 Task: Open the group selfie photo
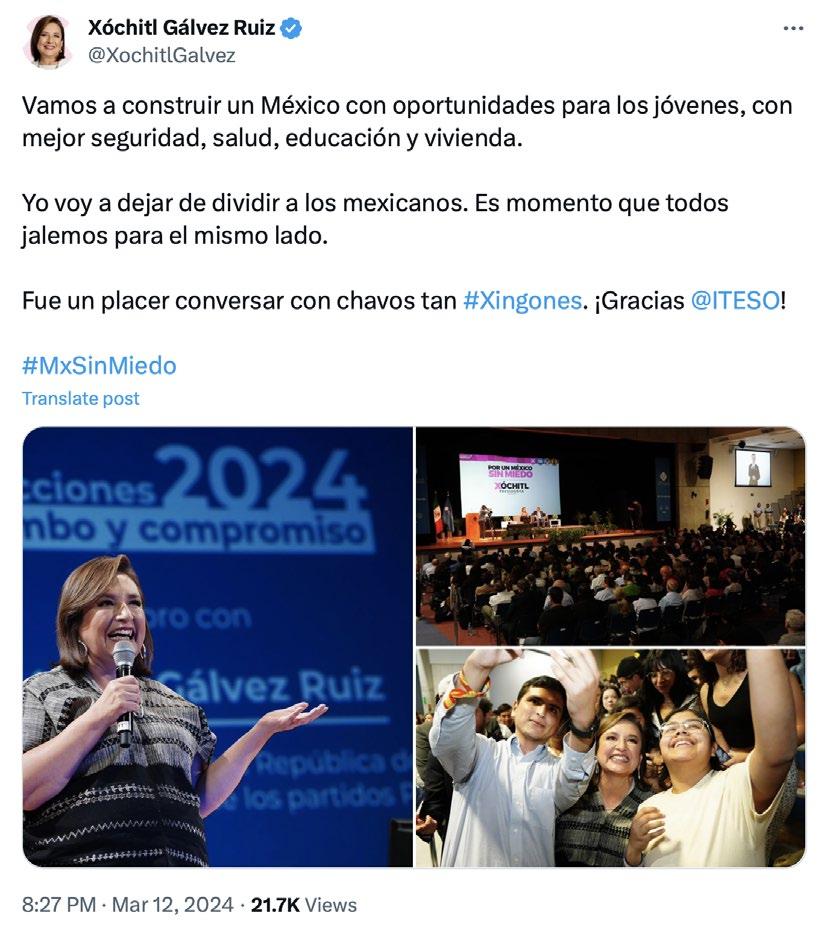click(610, 758)
